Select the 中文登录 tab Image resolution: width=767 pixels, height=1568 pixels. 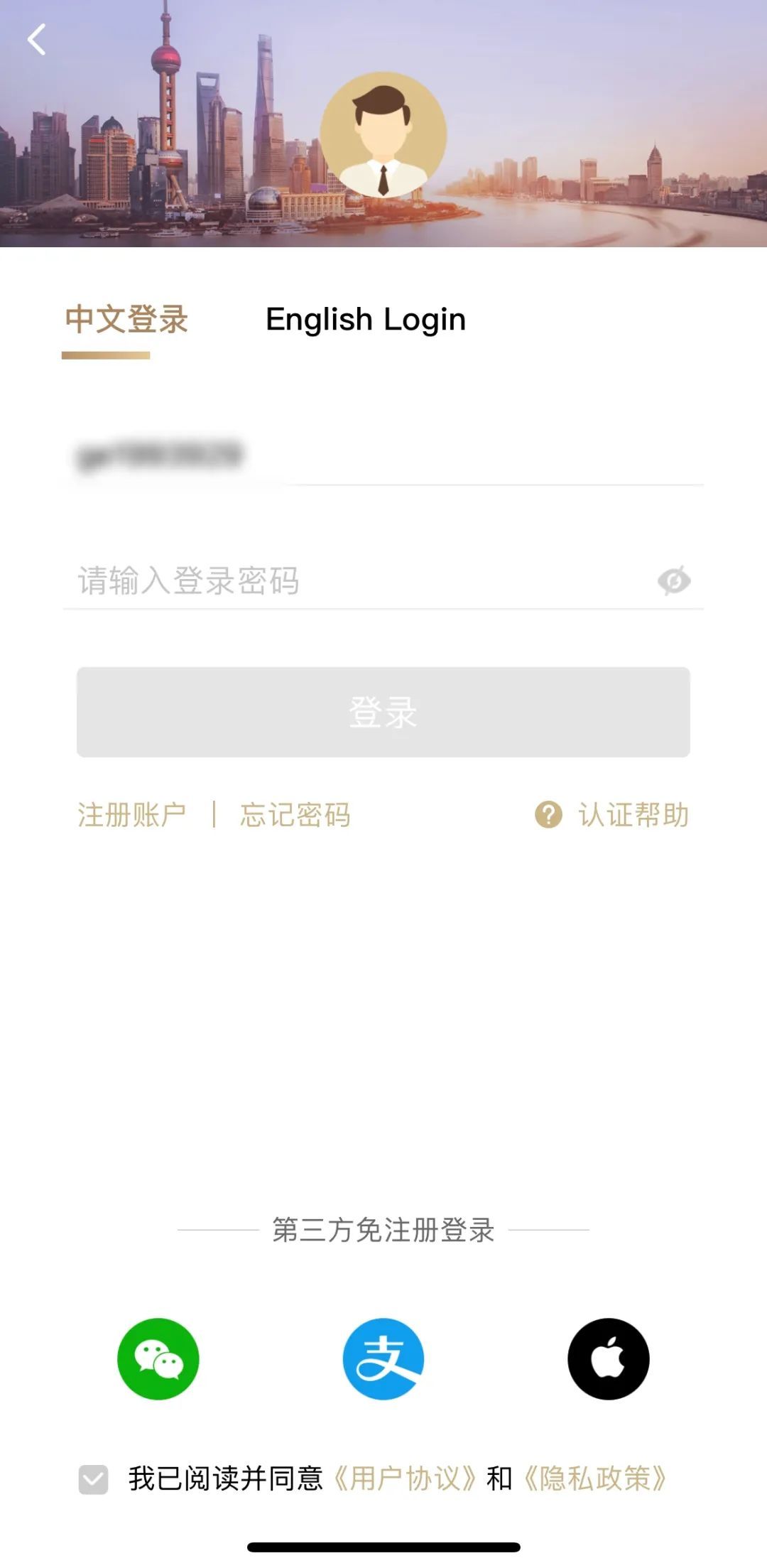(x=126, y=320)
